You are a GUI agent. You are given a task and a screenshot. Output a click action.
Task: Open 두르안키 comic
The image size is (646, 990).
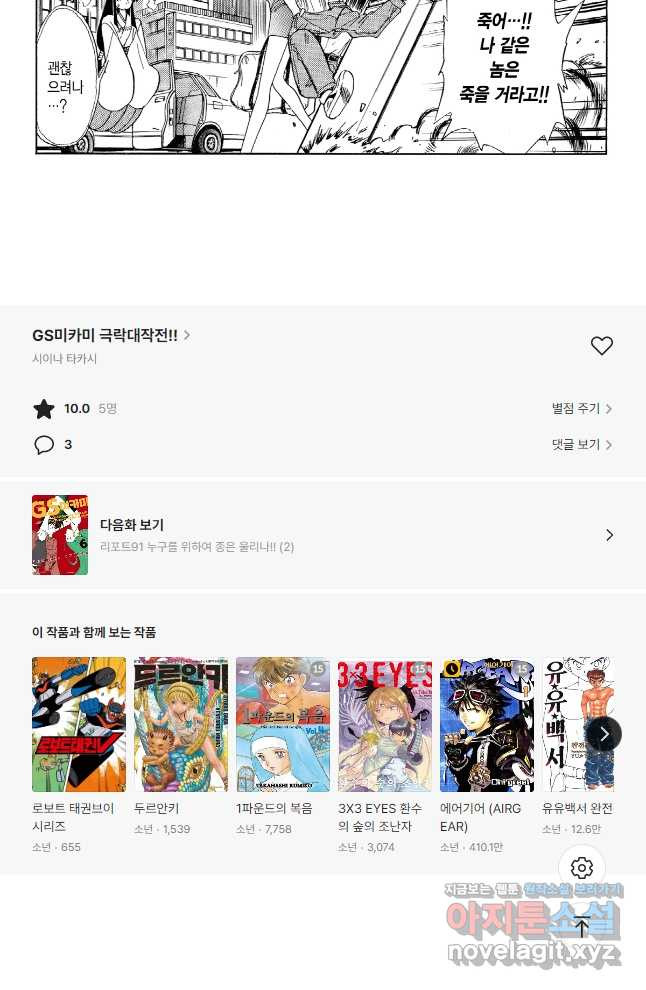point(181,724)
